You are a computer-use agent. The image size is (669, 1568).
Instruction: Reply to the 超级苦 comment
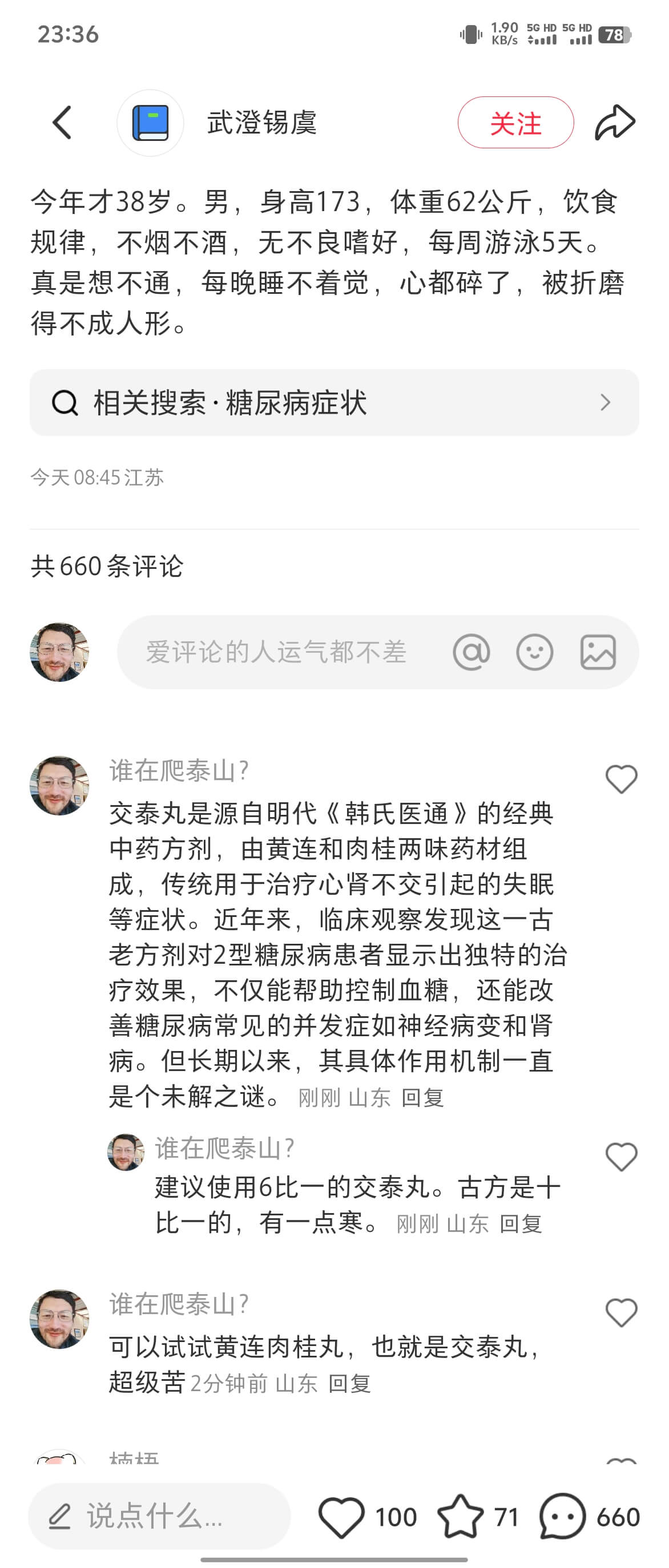pyautogui.click(x=349, y=1384)
